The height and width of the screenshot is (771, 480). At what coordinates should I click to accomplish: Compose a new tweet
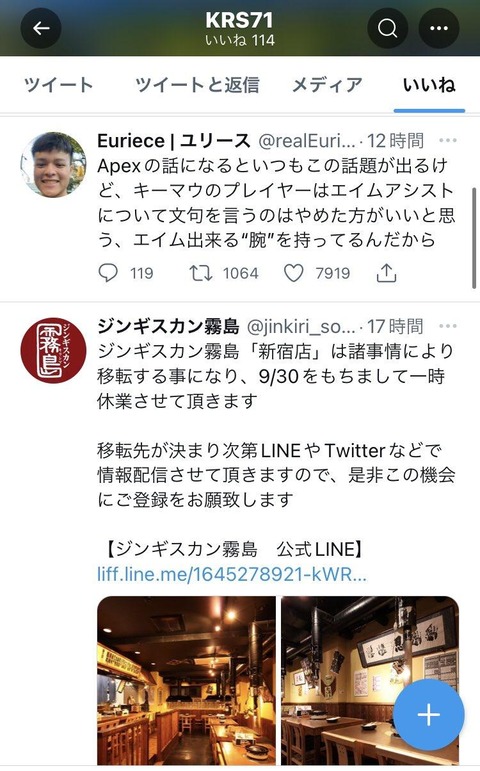pos(429,714)
